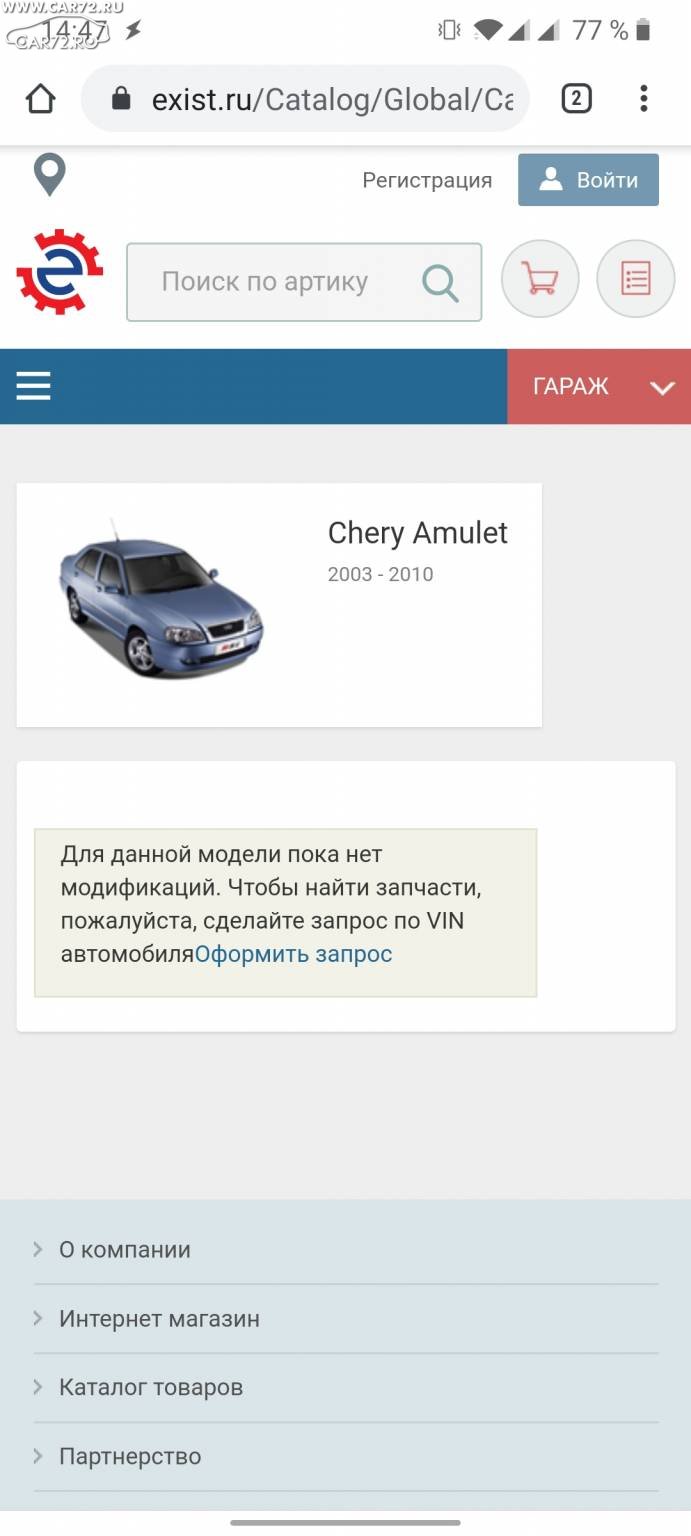Open the browser tab switcher

pos(576,99)
